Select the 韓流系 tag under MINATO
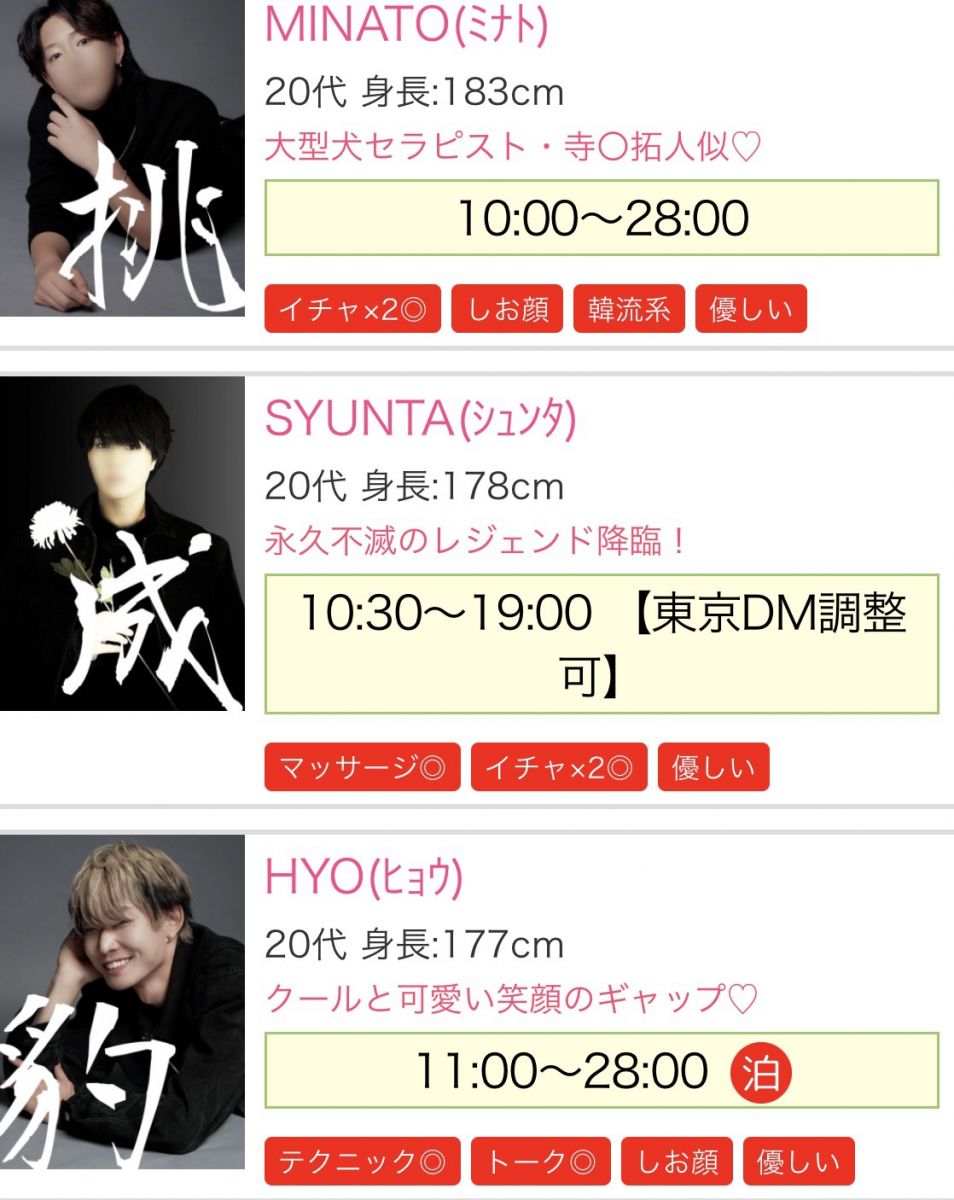This screenshot has width=954, height=1200. pos(629,310)
